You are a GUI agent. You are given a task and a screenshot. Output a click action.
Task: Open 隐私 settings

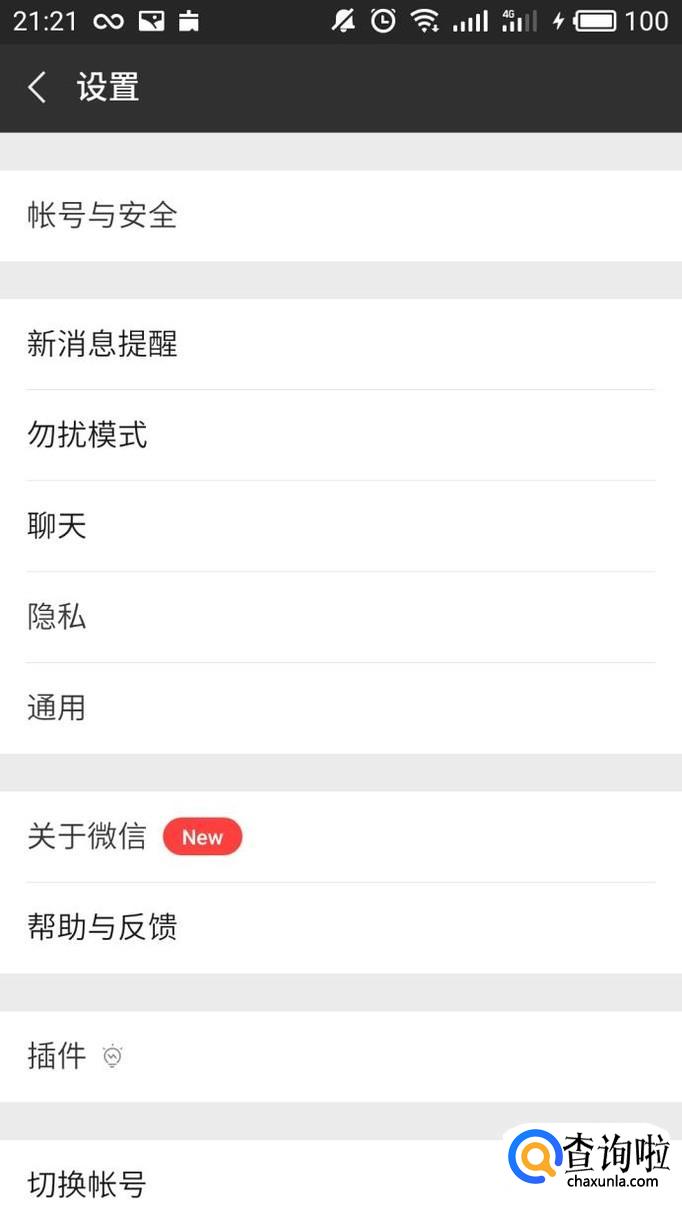[x=340, y=617]
